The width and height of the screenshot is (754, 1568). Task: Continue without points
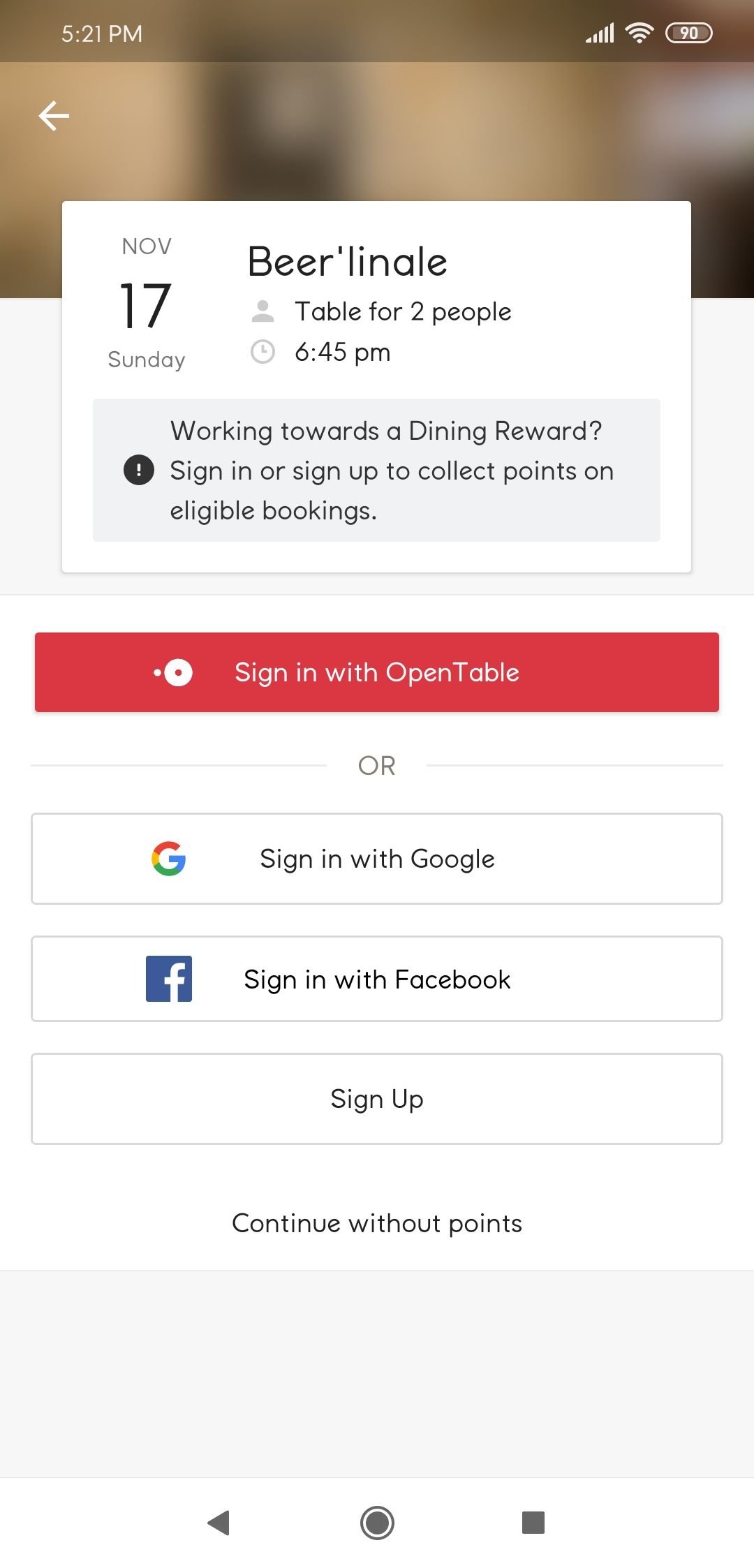(x=377, y=1223)
